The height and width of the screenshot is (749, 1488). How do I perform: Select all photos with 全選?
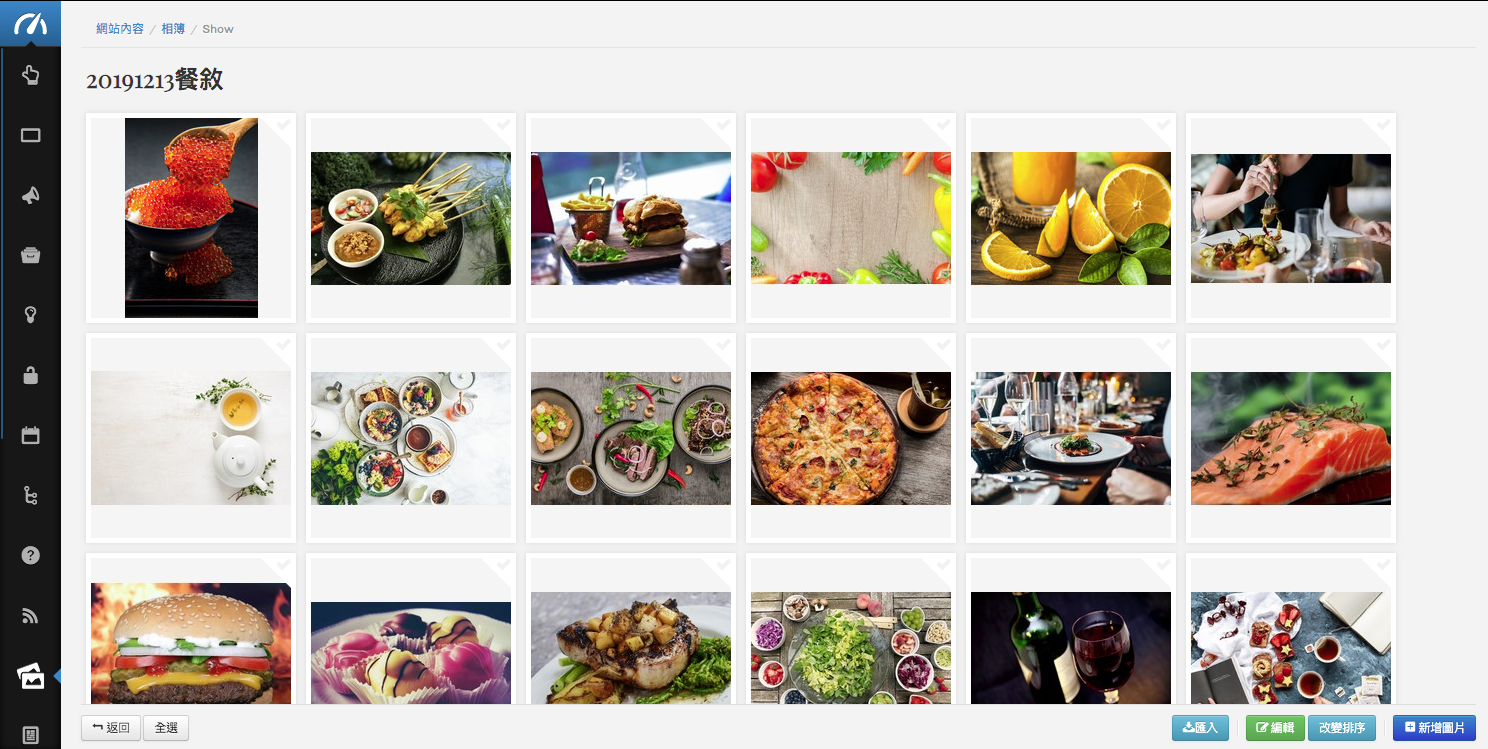[166, 728]
